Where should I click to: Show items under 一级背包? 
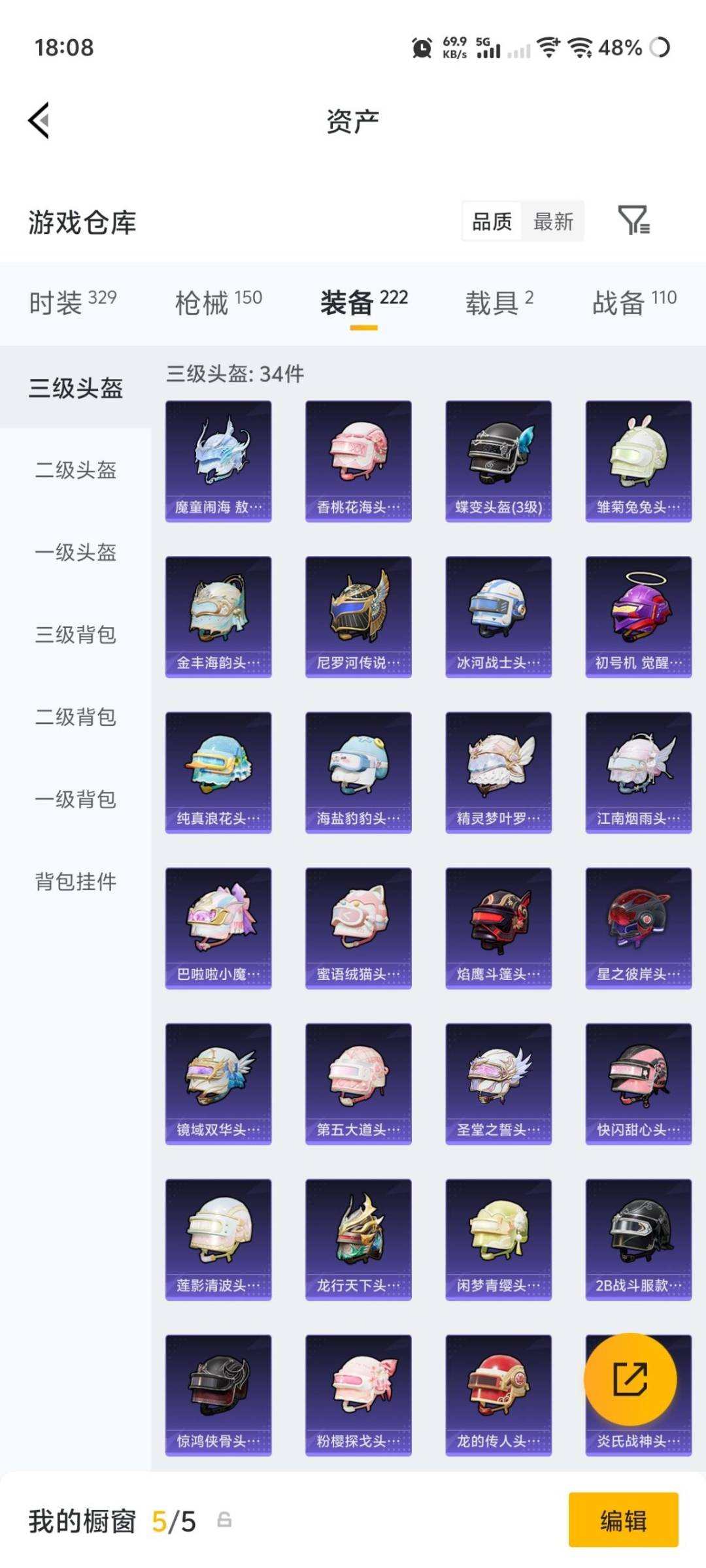click(74, 800)
